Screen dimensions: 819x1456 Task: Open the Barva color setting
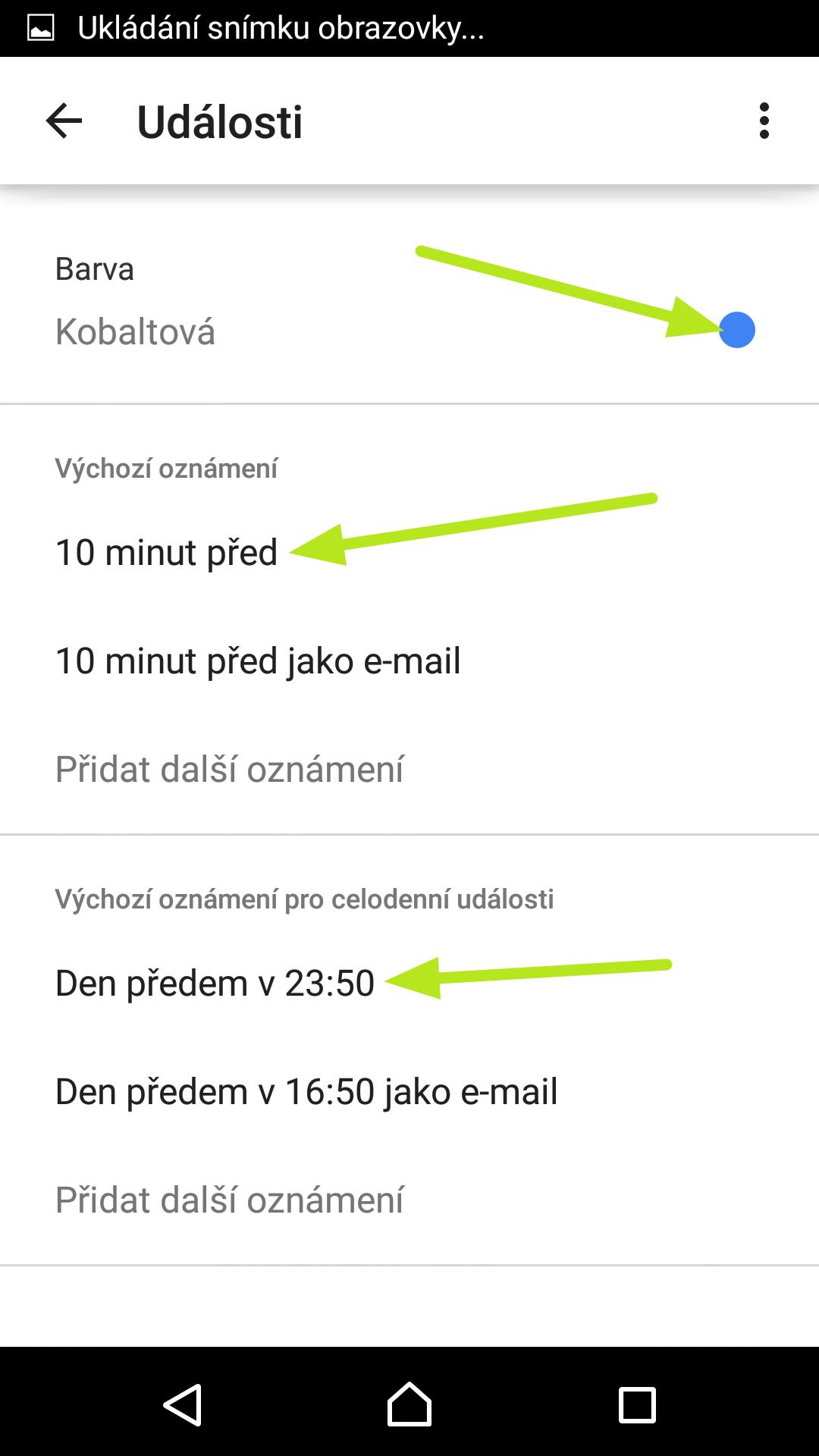point(409,300)
